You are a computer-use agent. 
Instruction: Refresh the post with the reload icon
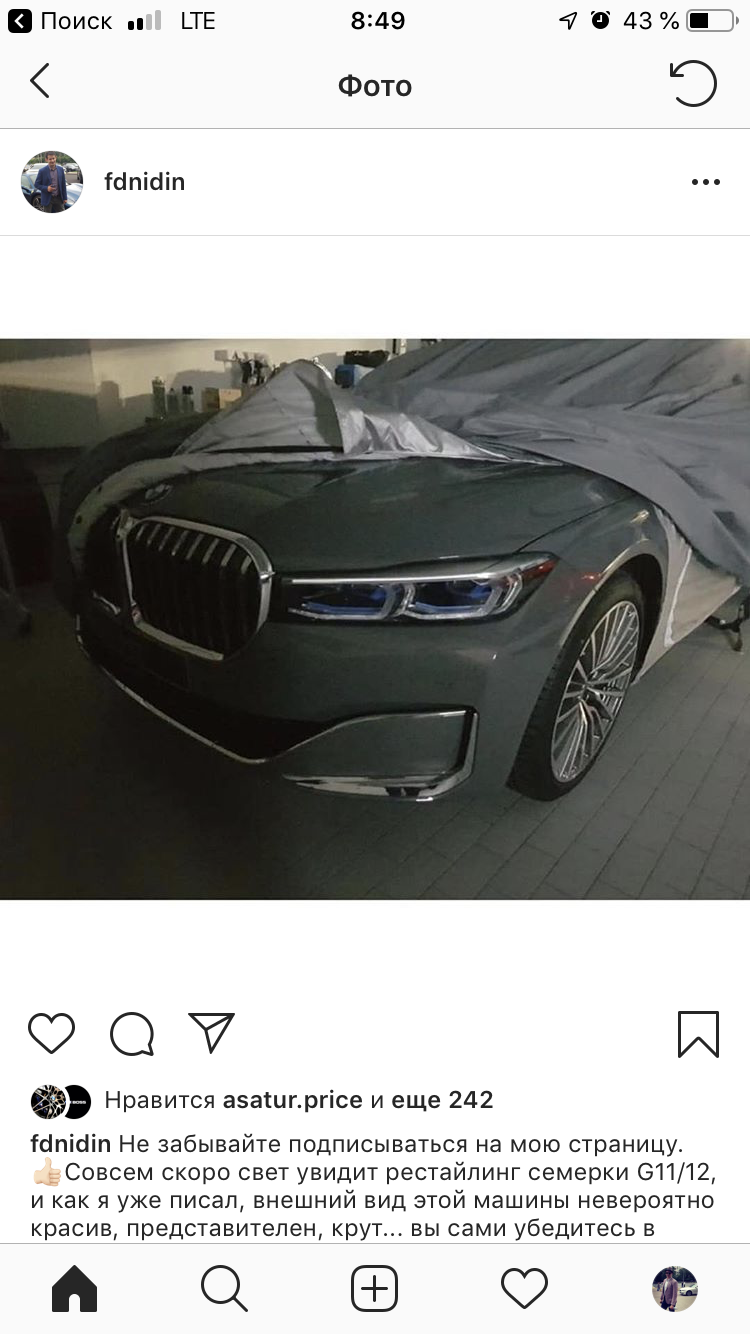(692, 83)
